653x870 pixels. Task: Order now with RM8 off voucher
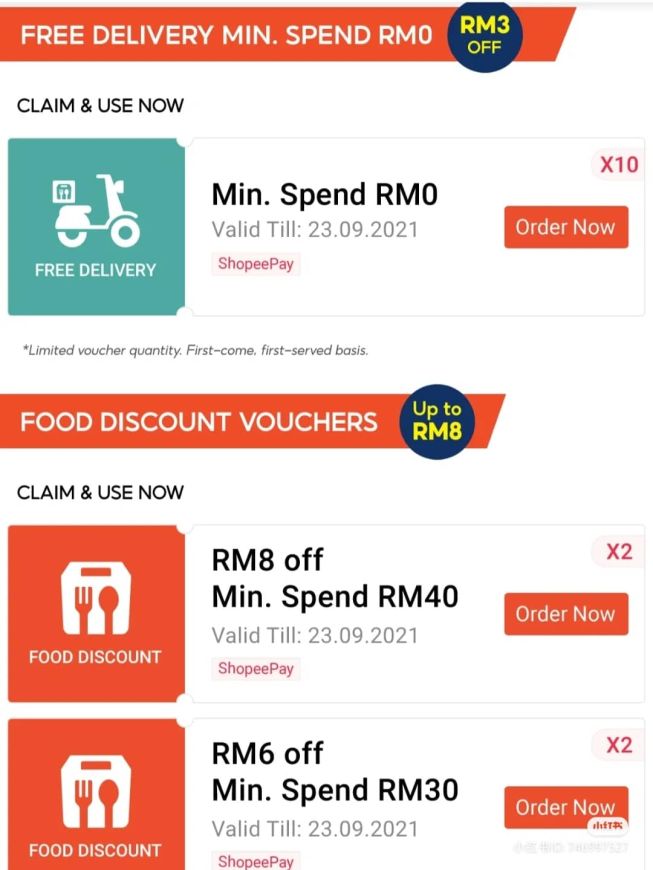click(x=566, y=614)
